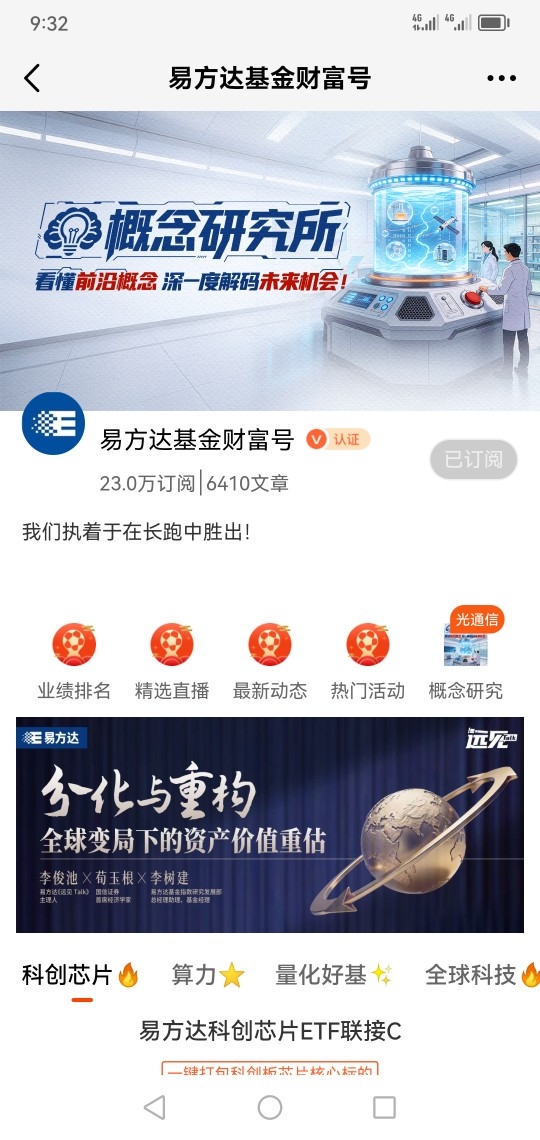Image resolution: width=540 pixels, height=1140 pixels.
Task: Open system recent apps
Action: coord(384,1107)
